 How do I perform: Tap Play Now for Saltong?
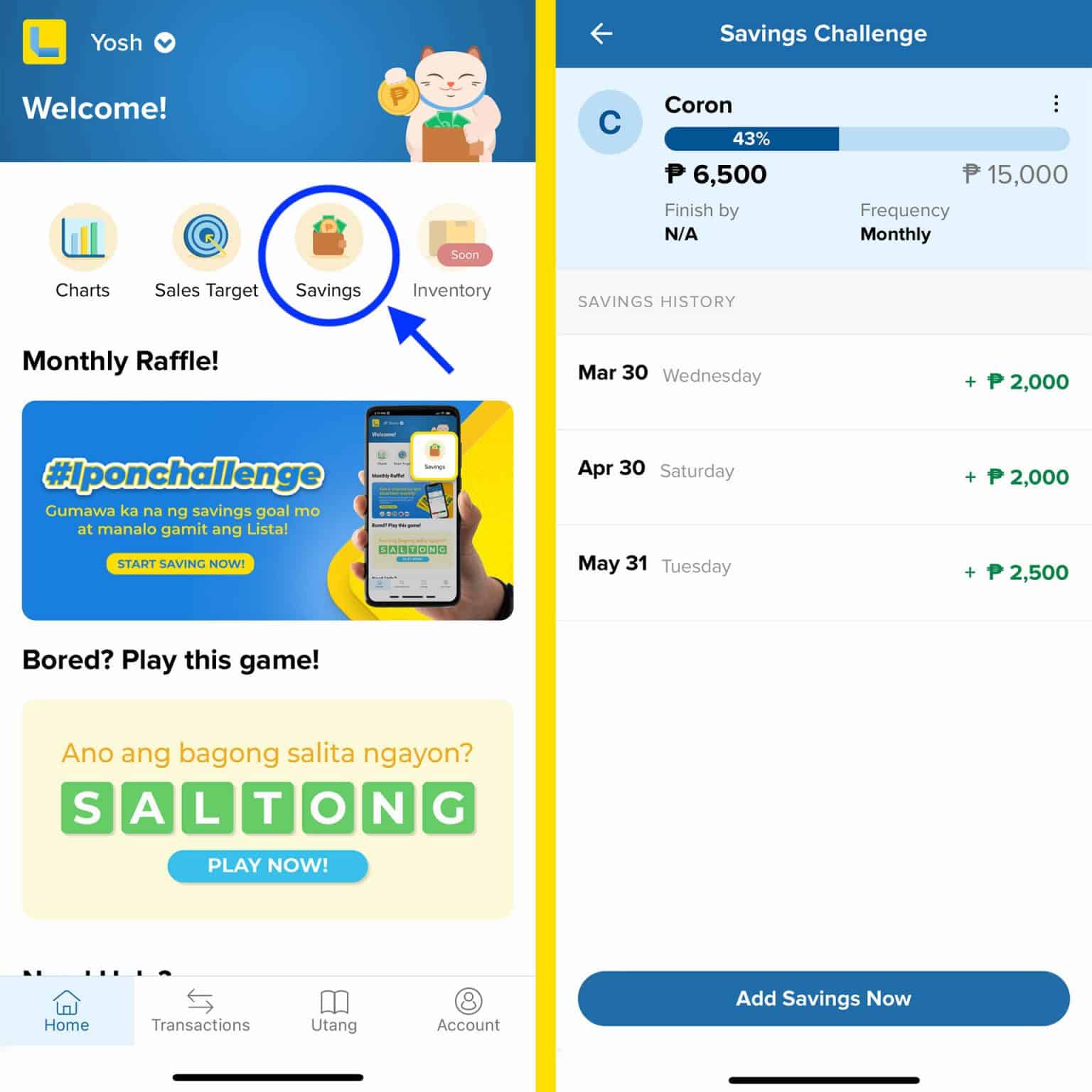267,865
